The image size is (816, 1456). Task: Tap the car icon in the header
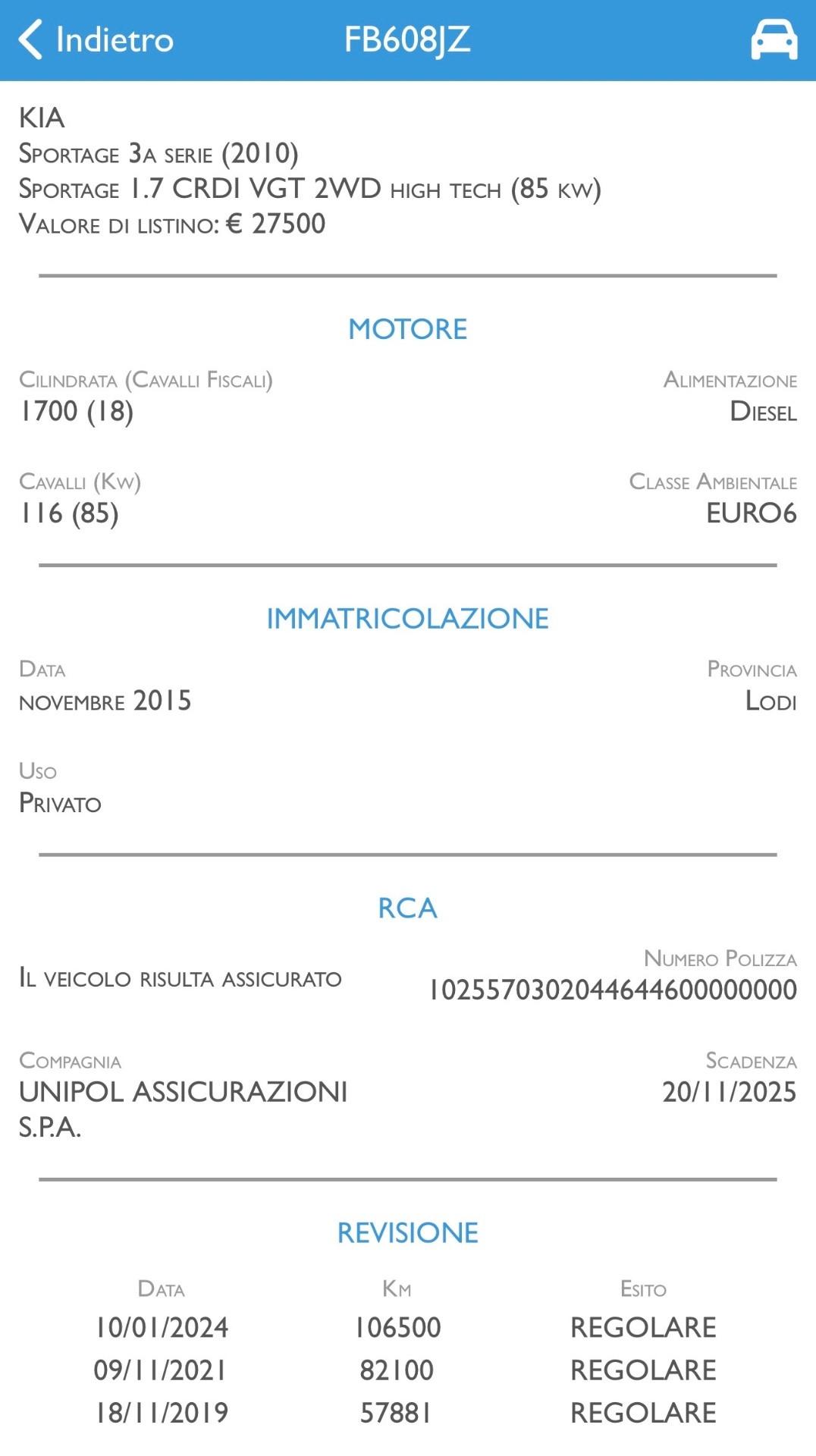tap(774, 39)
